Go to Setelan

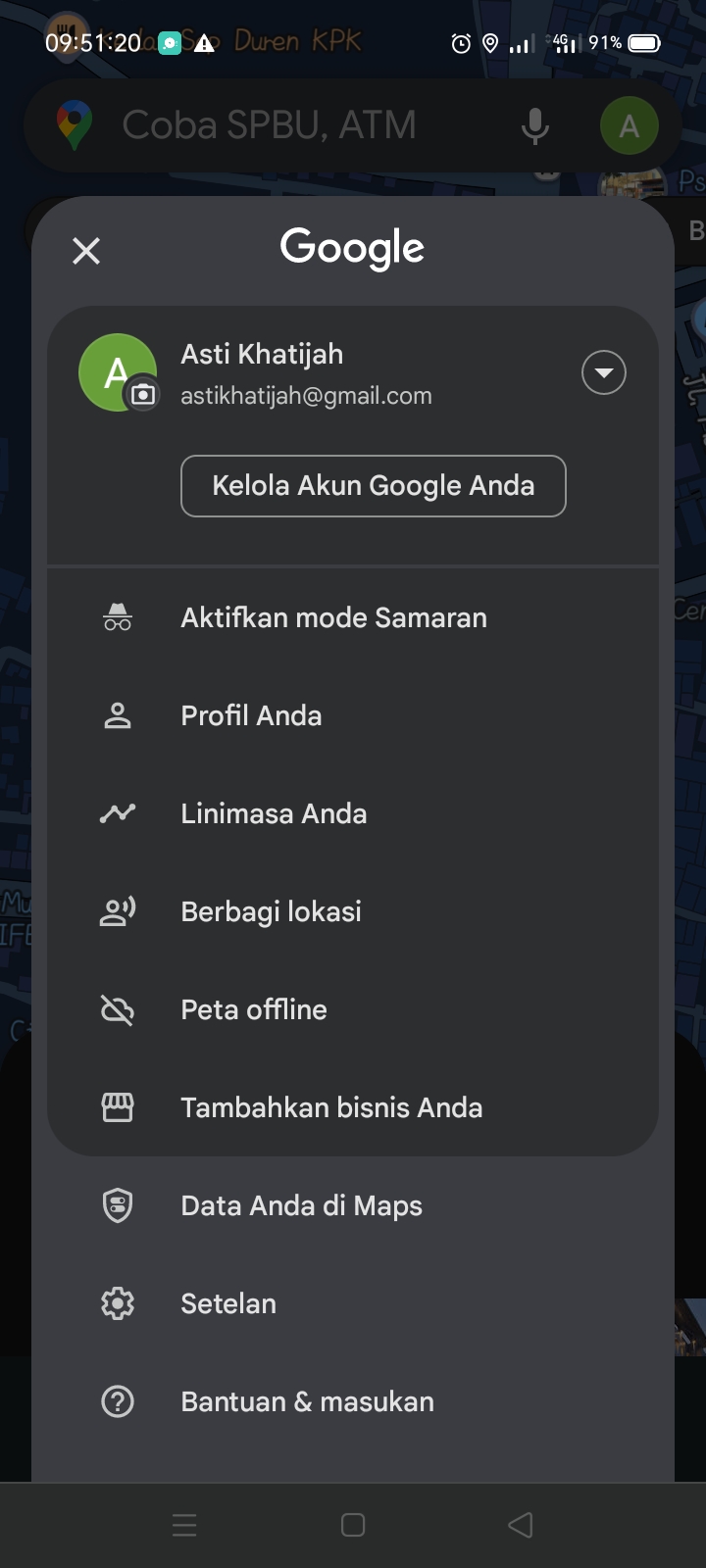353,1303
